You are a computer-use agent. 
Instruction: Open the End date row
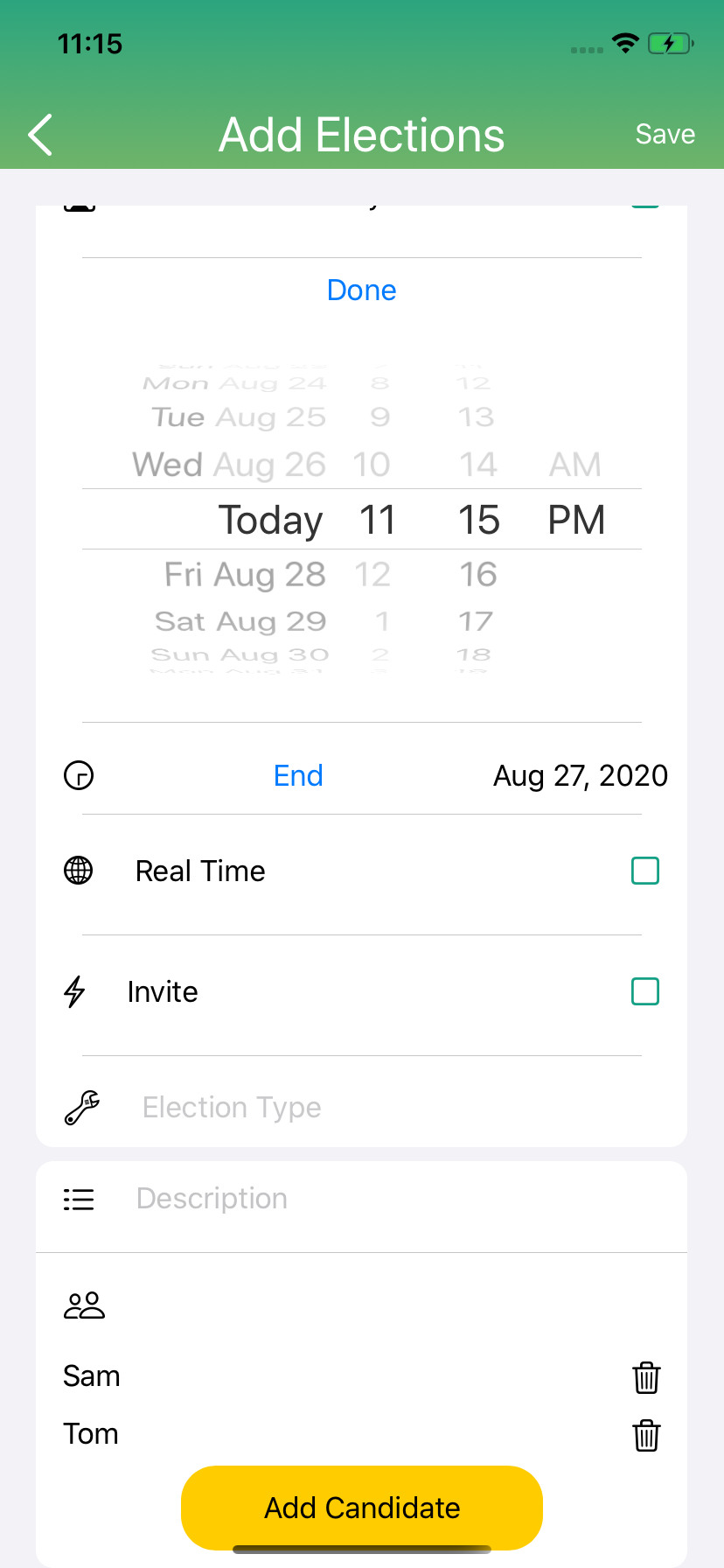[x=298, y=776]
